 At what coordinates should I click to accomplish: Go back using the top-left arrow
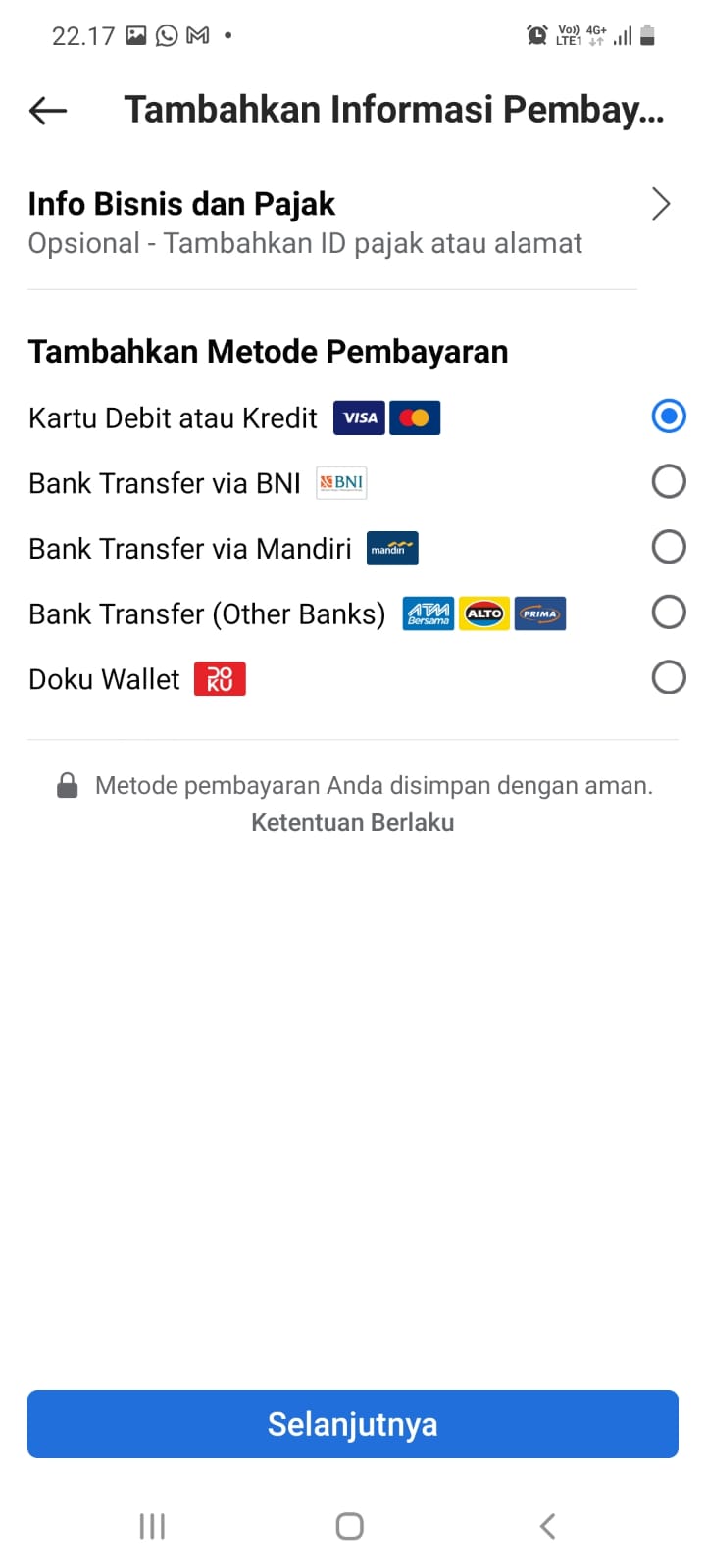click(x=48, y=111)
